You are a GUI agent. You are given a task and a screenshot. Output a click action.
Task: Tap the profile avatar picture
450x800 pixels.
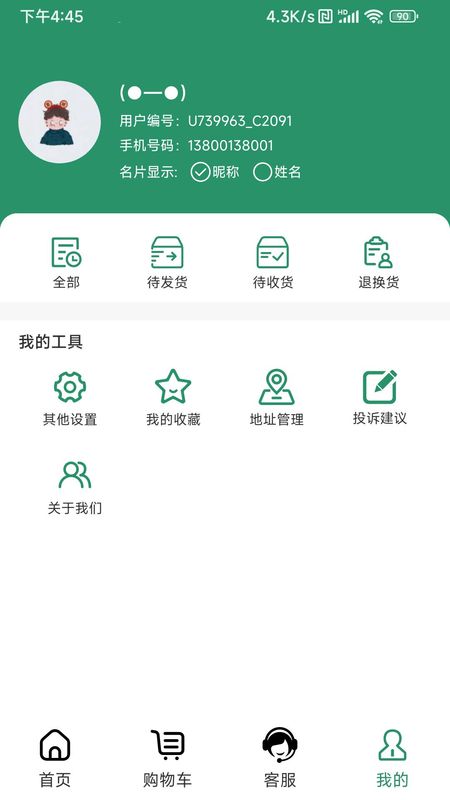click(x=60, y=122)
